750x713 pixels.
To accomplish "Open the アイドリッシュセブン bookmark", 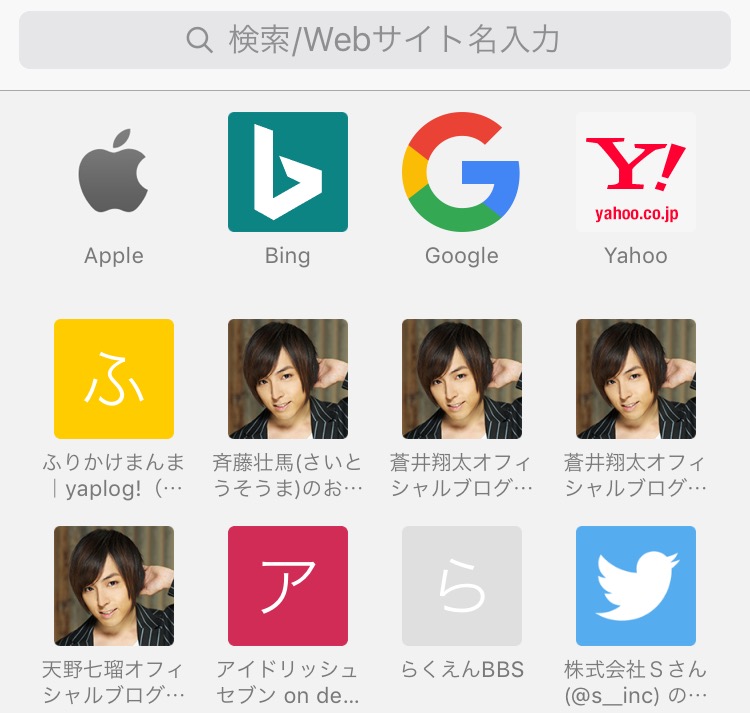I will pos(288,586).
